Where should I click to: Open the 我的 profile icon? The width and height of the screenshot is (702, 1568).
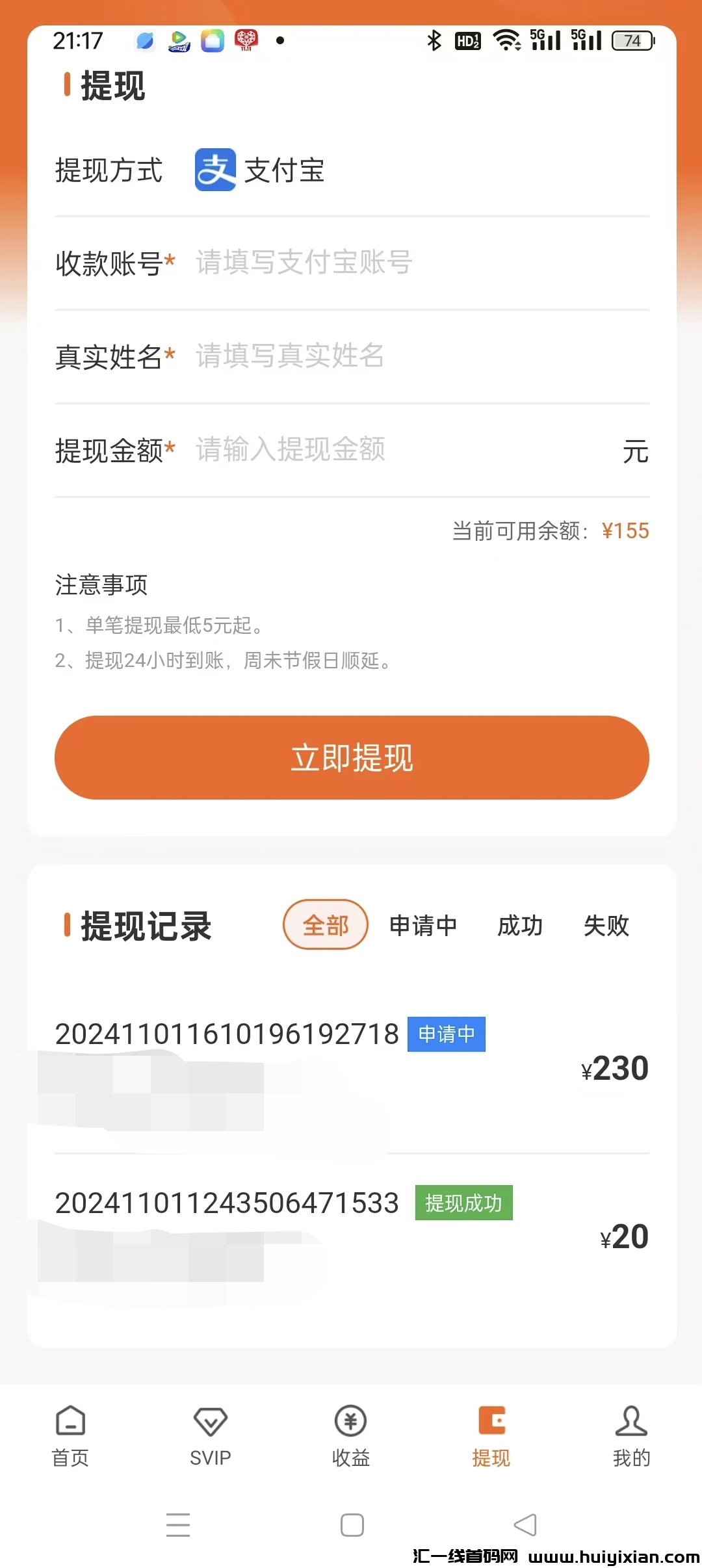click(x=632, y=1421)
